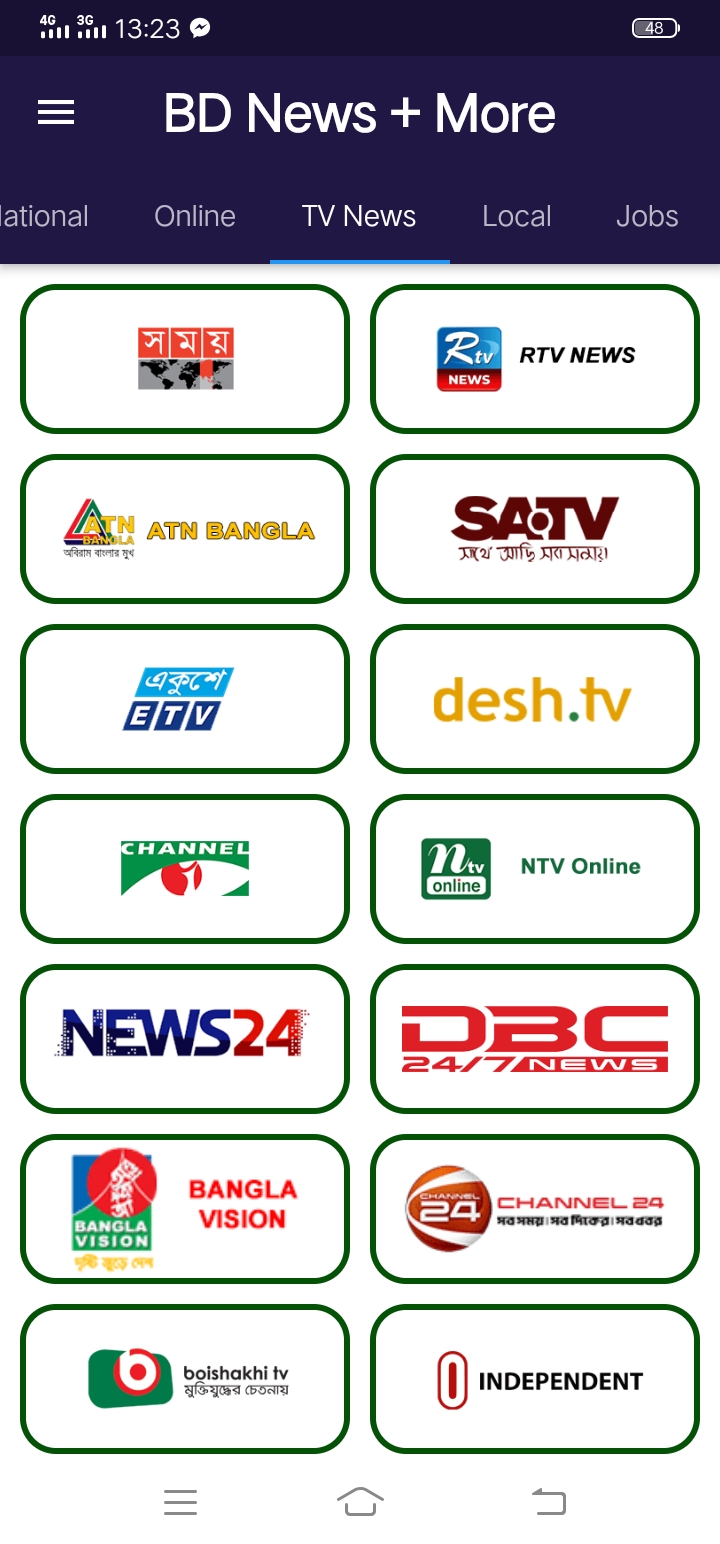
Task: Switch to the Jobs tab
Action: [x=647, y=216]
